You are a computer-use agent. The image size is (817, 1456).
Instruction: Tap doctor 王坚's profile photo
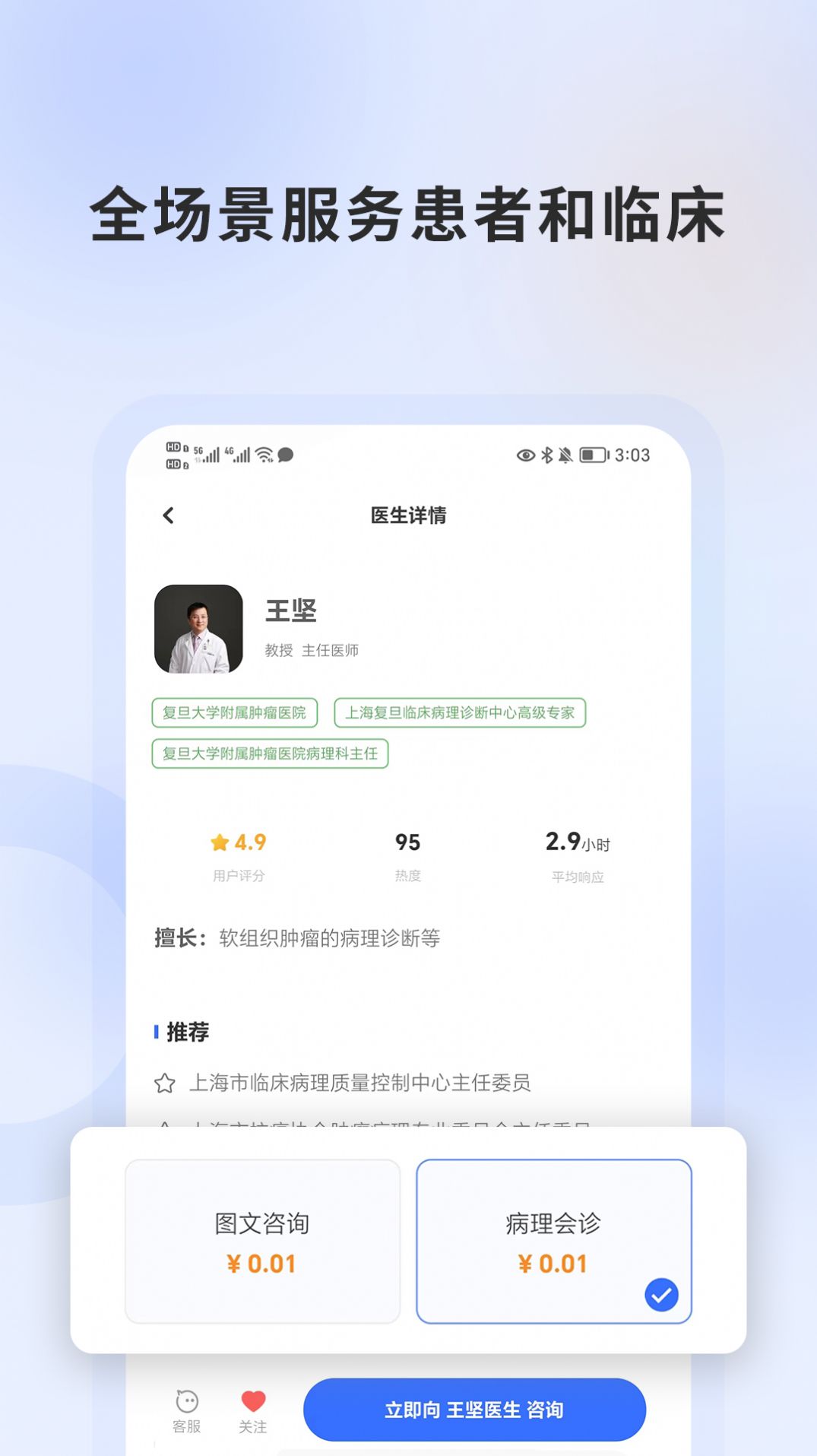(x=199, y=630)
